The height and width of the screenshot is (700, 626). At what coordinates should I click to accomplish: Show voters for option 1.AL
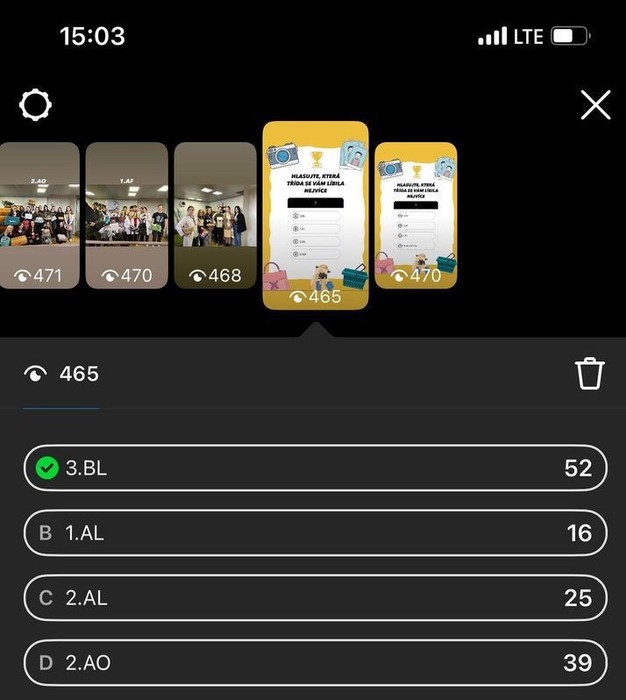coord(314,533)
